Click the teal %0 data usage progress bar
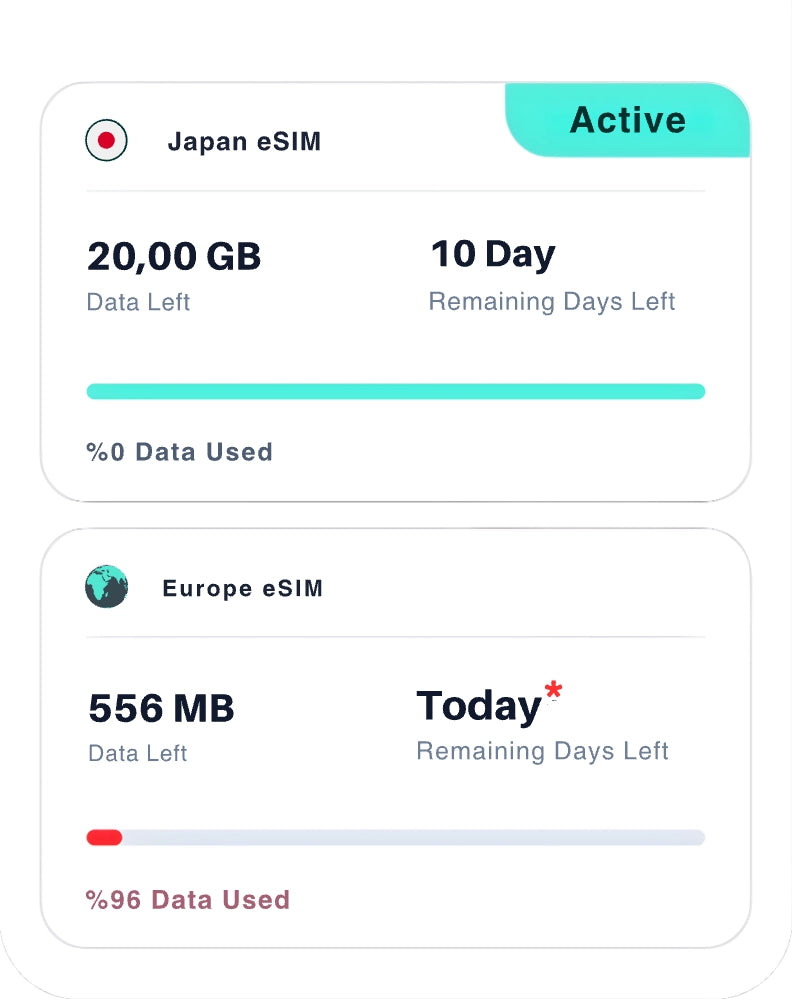Screen dimensions: 792x1000 point(395,391)
